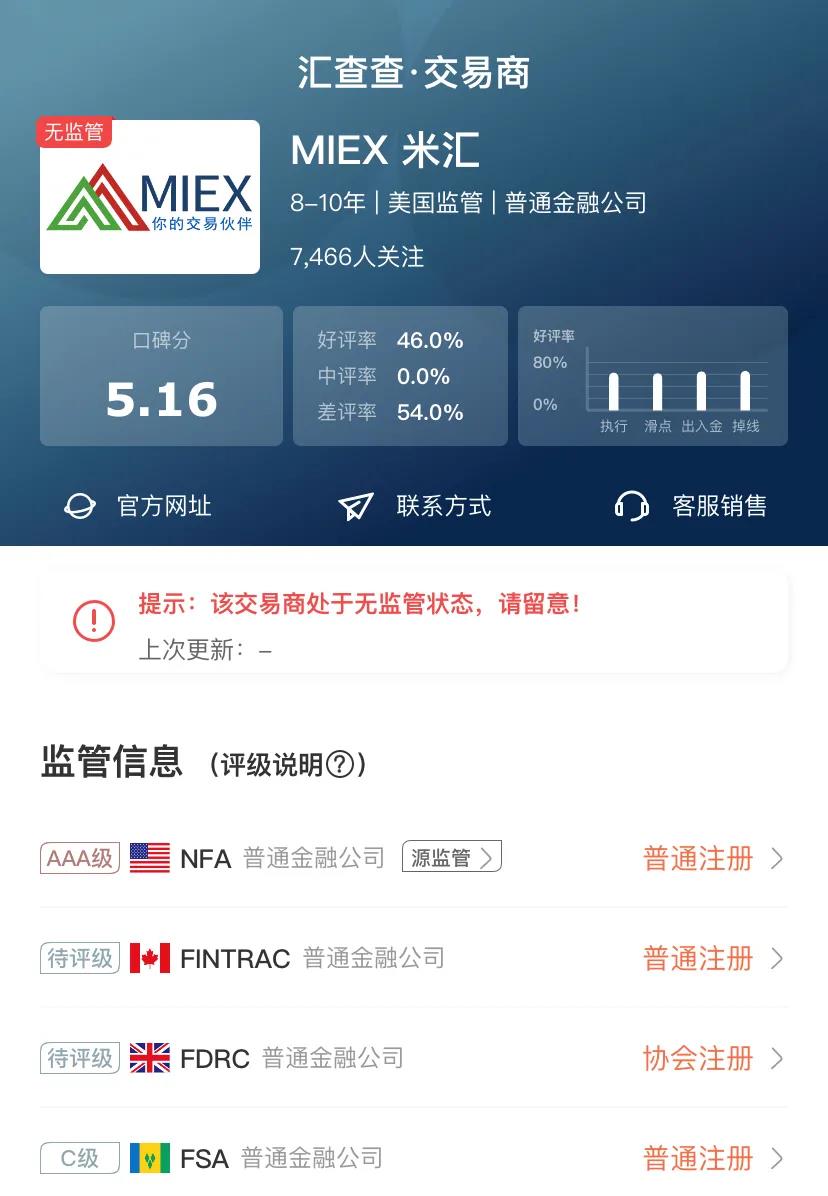Open the 好评率 bar chart card
The height and width of the screenshot is (1196, 828).
pos(653,376)
